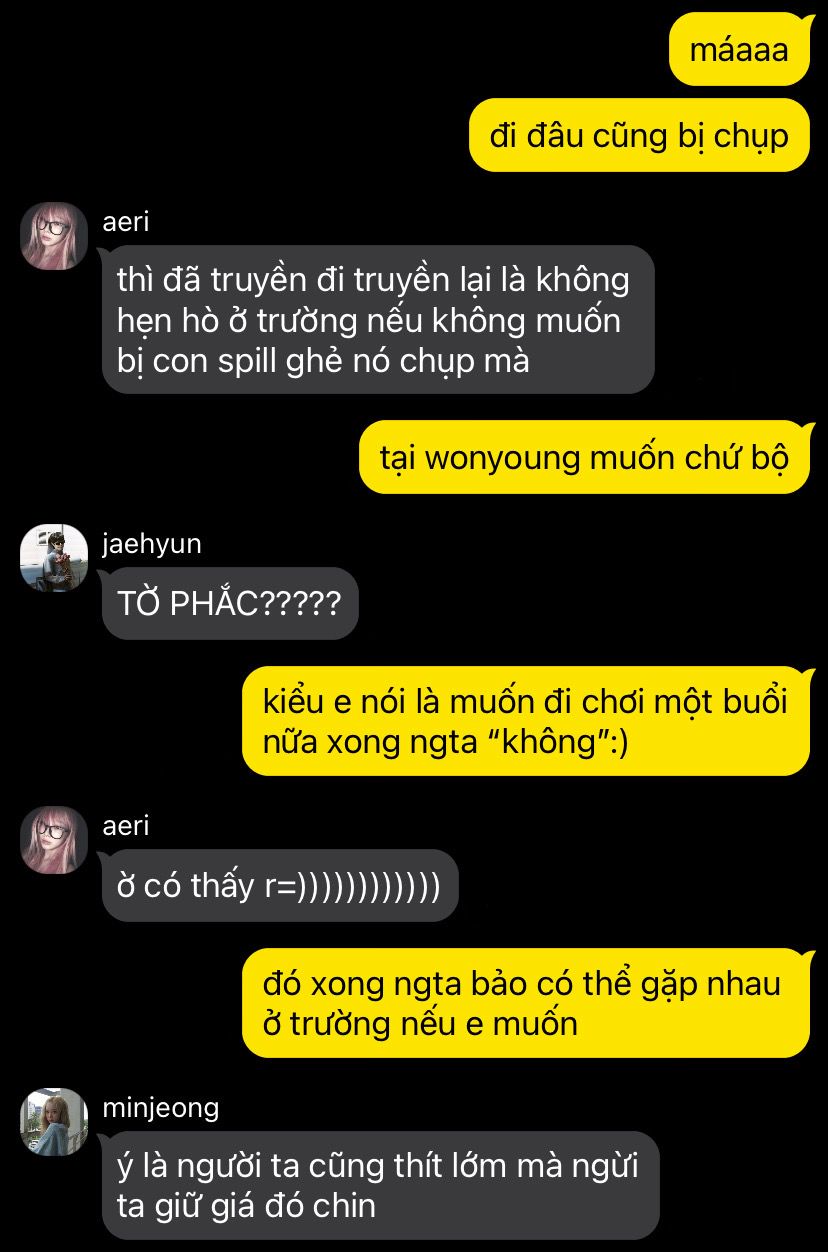Tap aeri's avatar above "ờ có thấy r" message
The height and width of the screenshot is (1252, 828).
coord(54,840)
